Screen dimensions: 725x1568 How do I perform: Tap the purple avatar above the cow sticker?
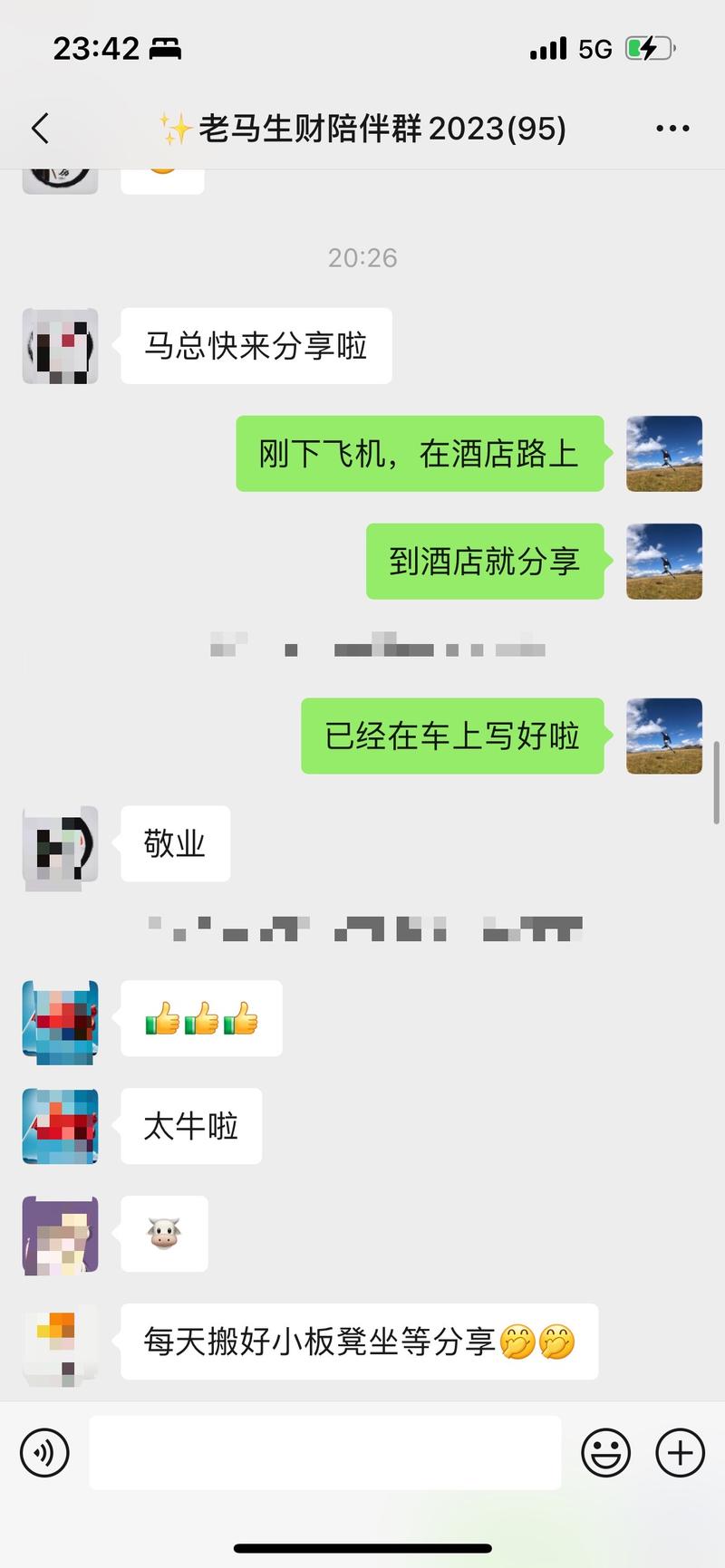pyautogui.click(x=58, y=1233)
